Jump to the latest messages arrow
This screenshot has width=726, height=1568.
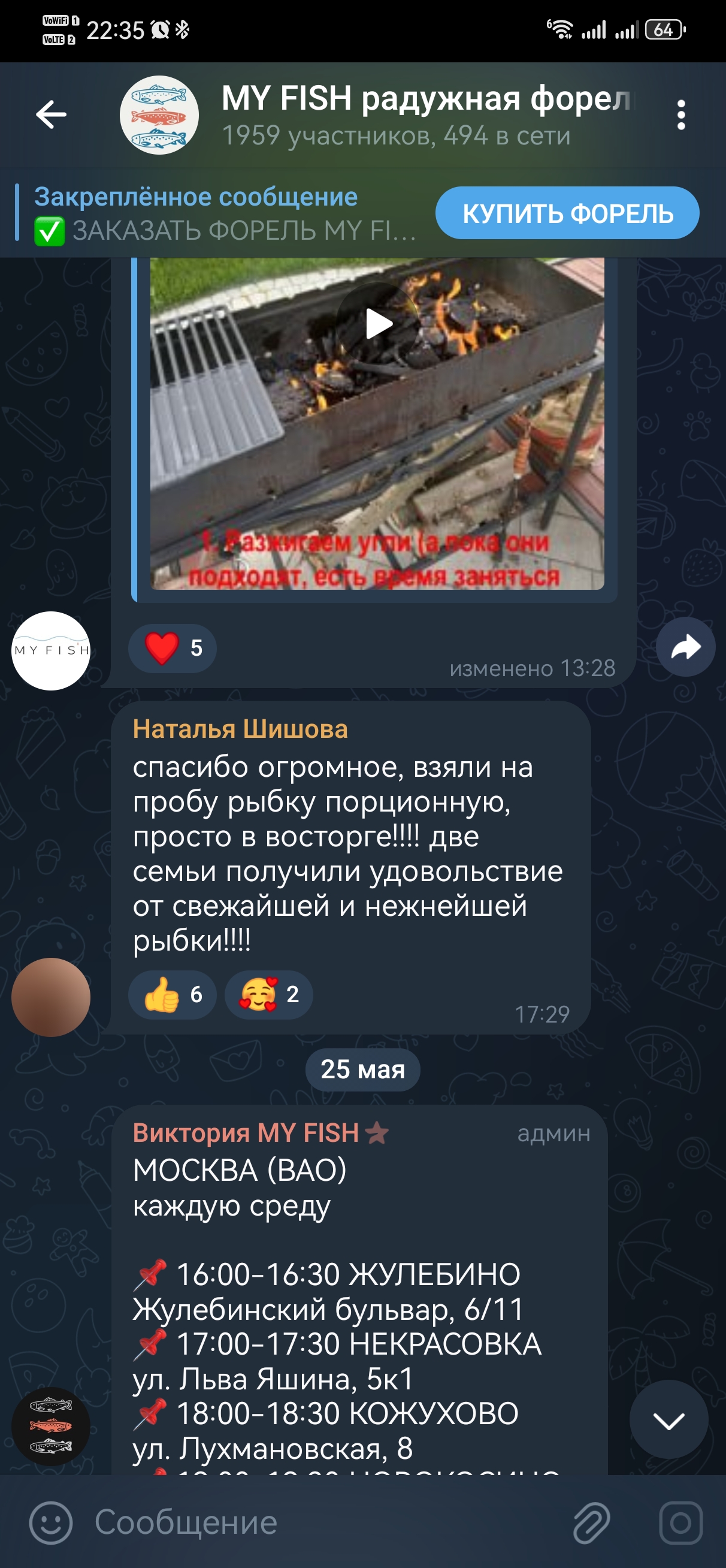pyautogui.click(x=668, y=1420)
